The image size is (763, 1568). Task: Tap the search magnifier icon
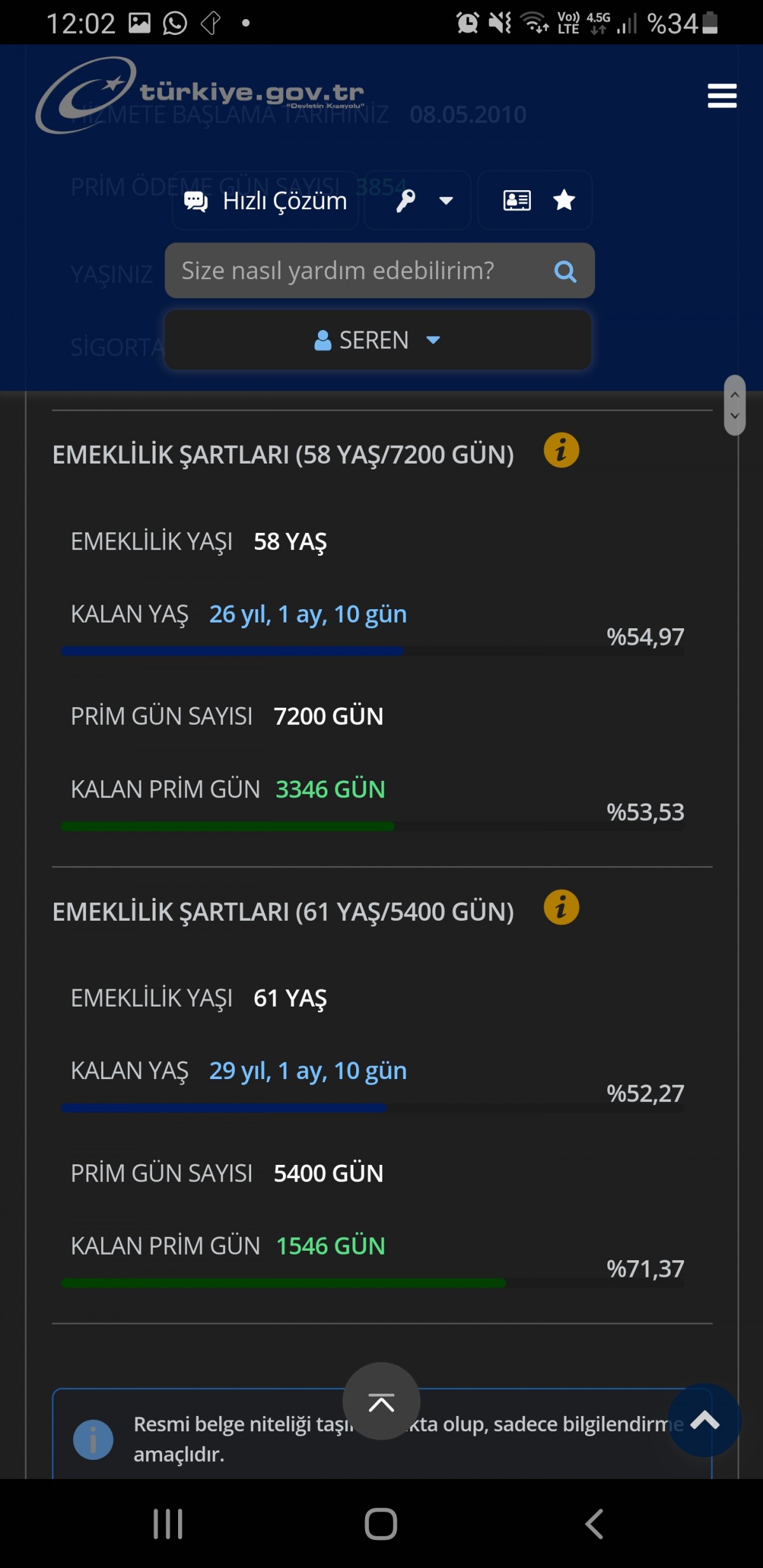click(565, 272)
